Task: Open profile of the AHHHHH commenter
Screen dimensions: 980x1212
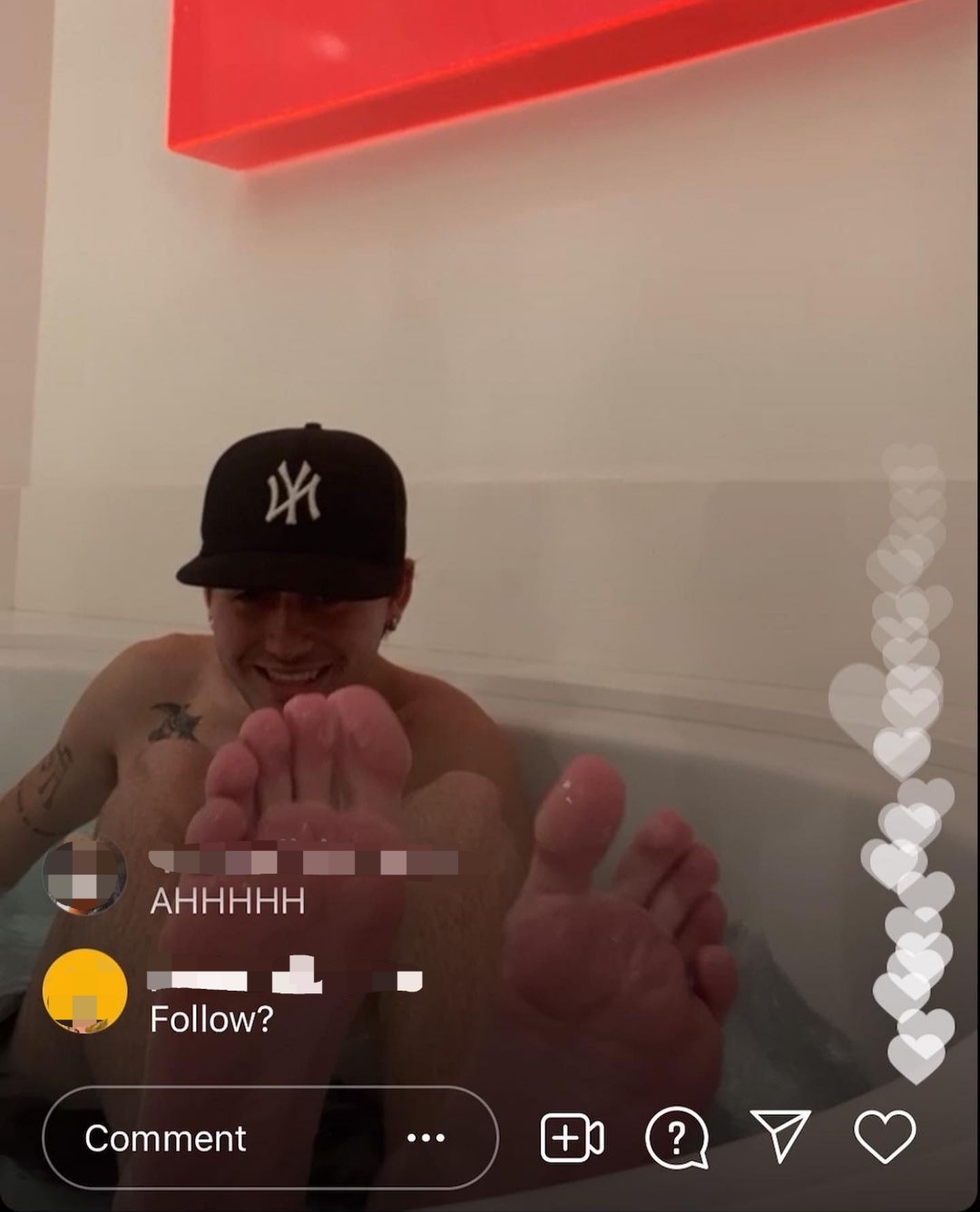Action: 84,875
